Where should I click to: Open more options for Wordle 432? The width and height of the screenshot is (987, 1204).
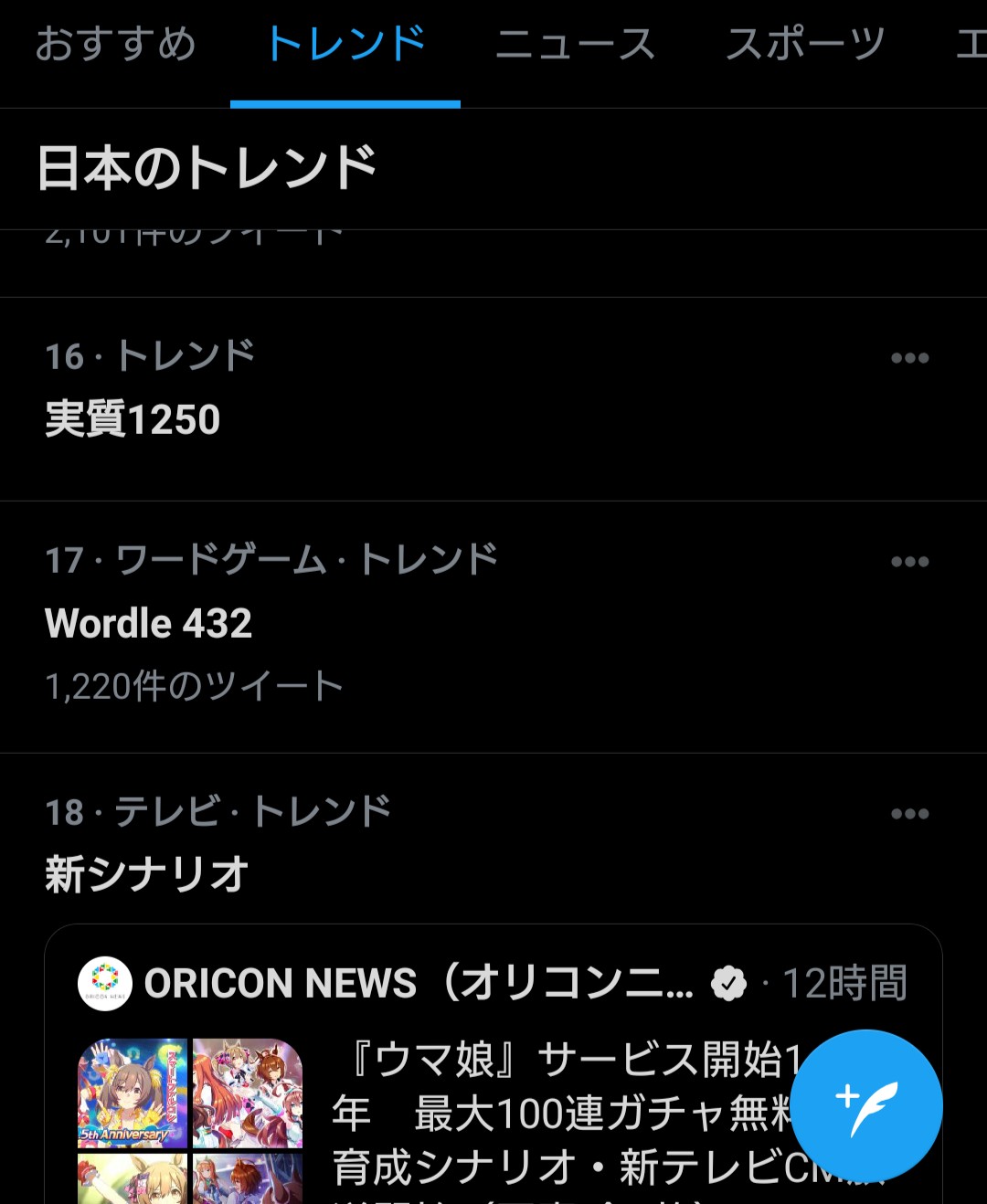pos(909,562)
